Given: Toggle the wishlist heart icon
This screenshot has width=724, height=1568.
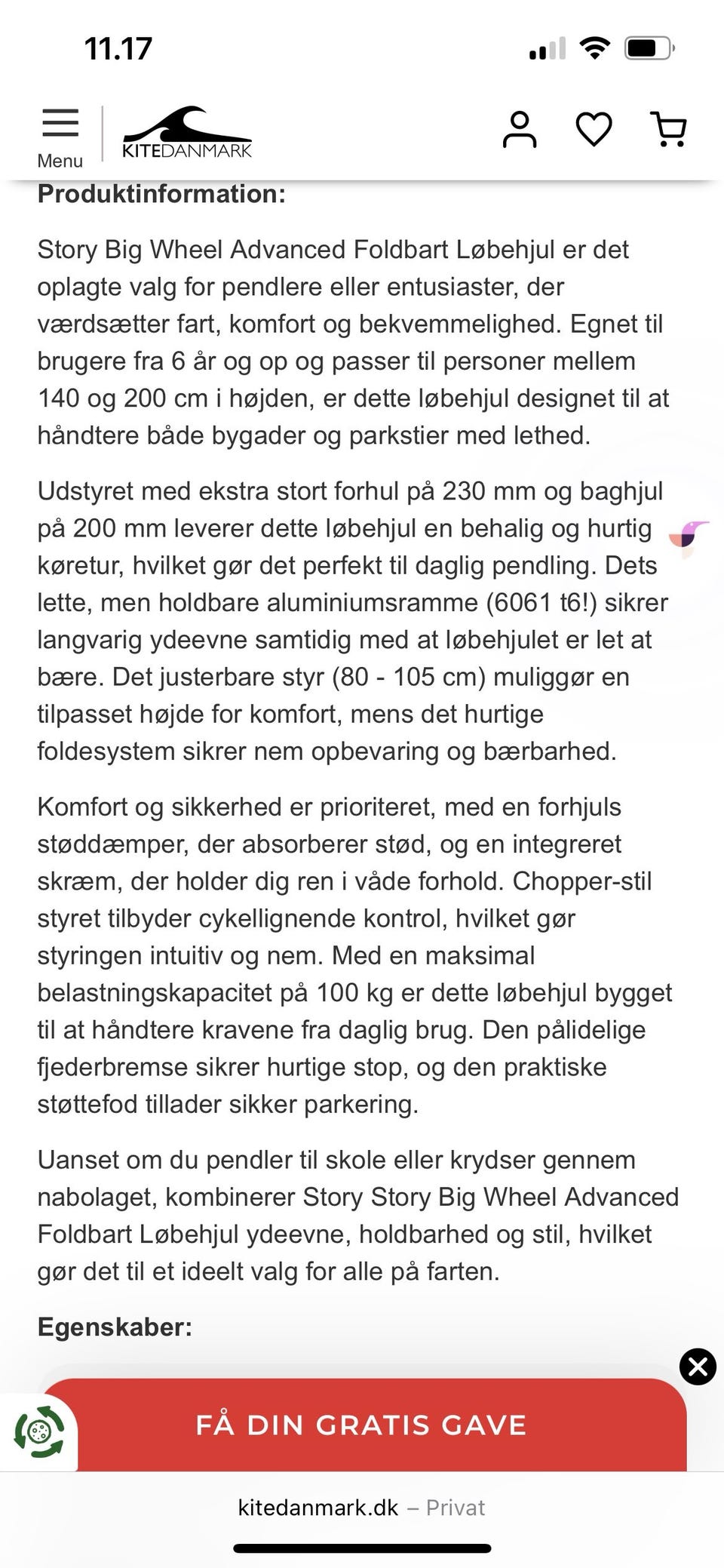Looking at the screenshot, I should pyautogui.click(x=594, y=128).
